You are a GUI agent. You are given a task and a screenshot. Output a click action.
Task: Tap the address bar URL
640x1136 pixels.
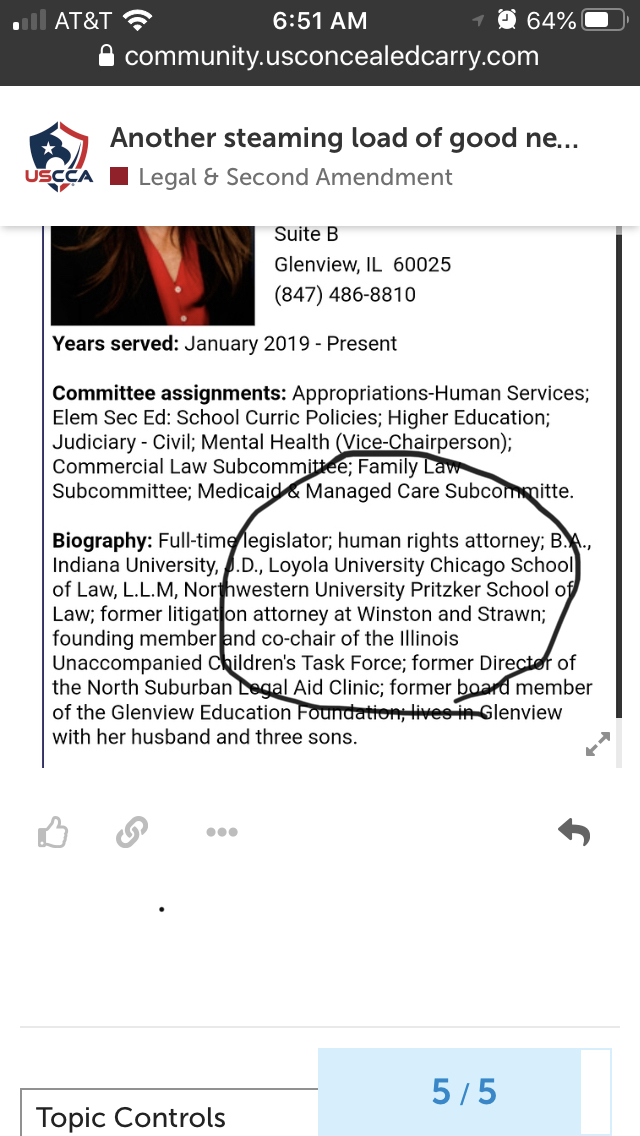[x=331, y=56]
